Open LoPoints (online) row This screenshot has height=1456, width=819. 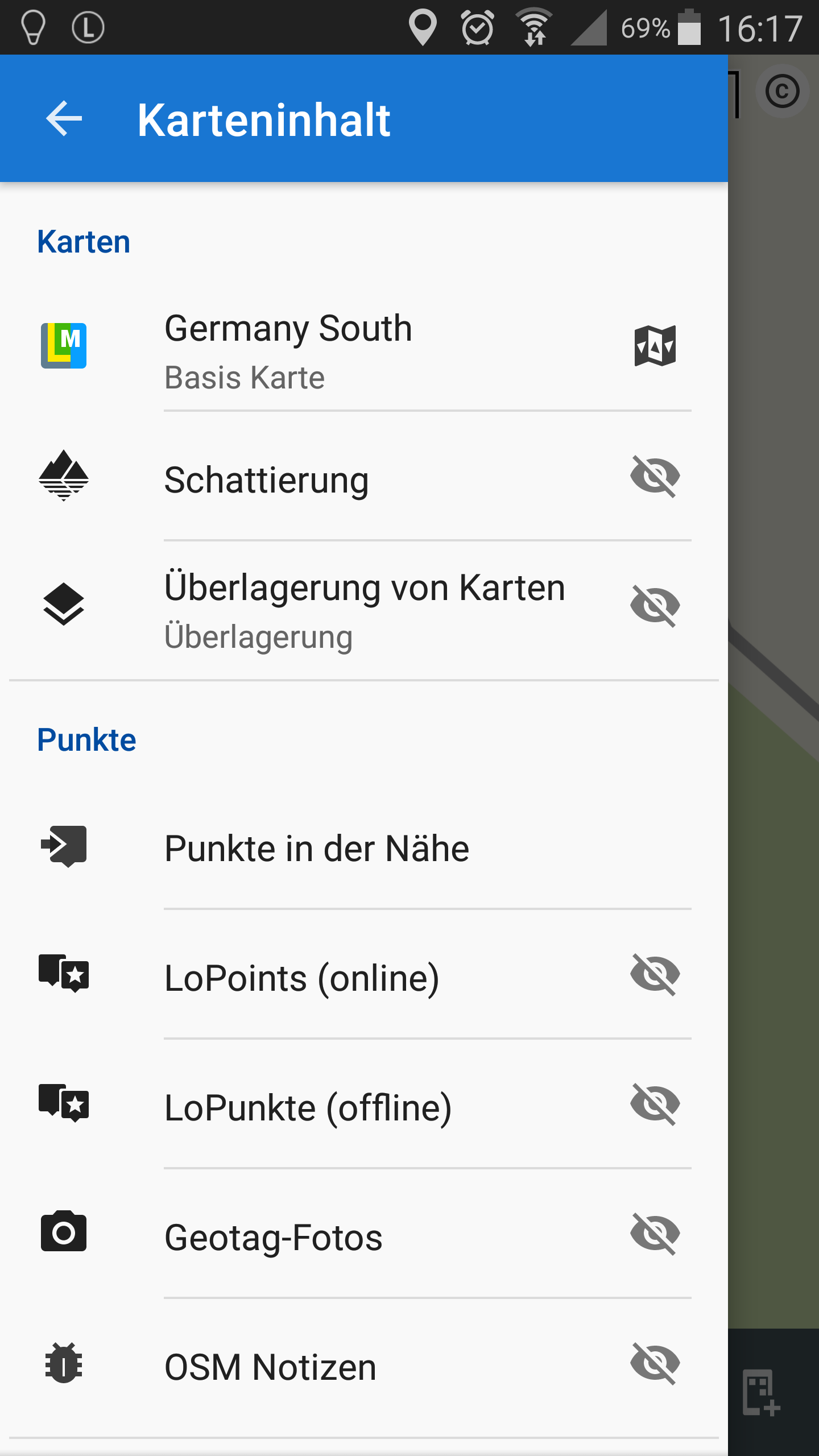pyautogui.click(x=341, y=978)
